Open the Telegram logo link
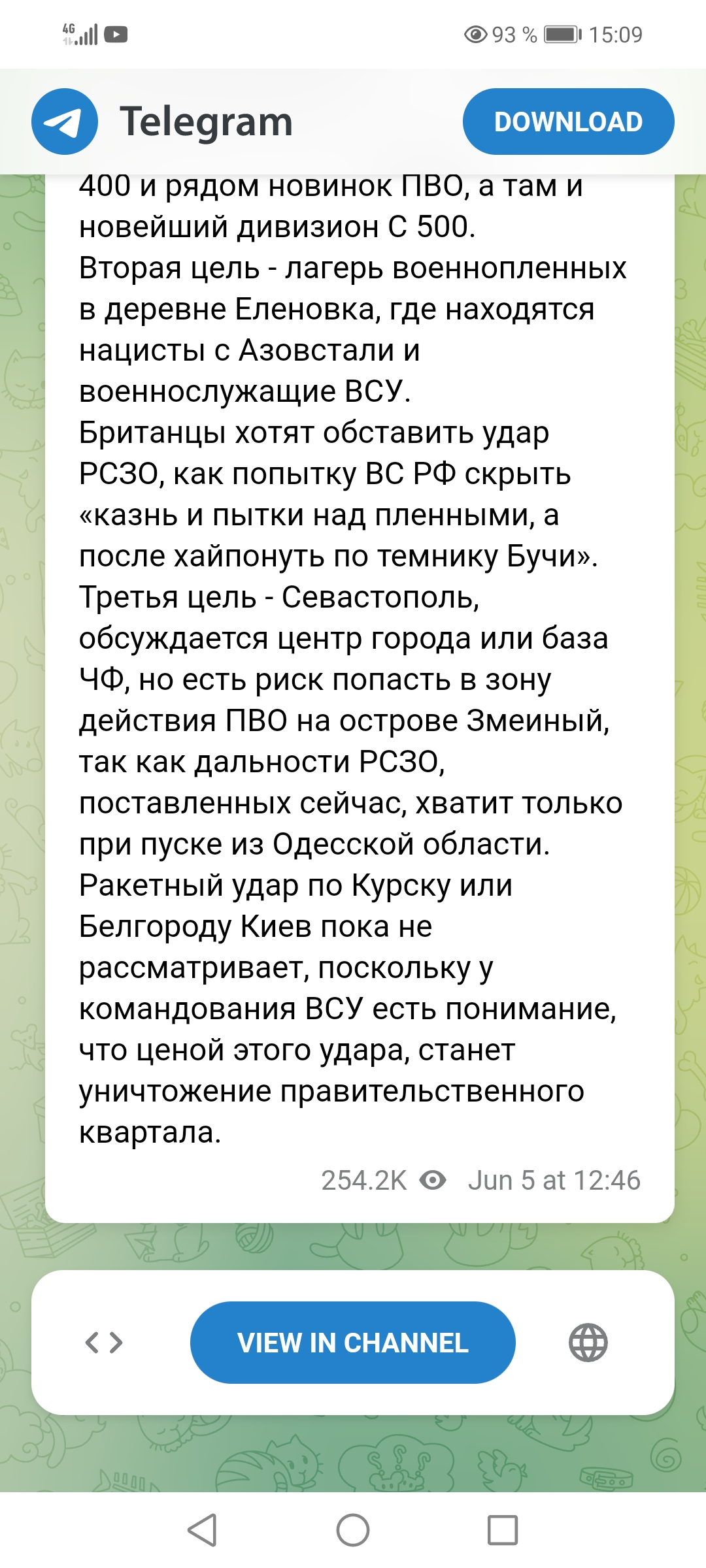Screen dimensions: 706x1568 (65, 122)
